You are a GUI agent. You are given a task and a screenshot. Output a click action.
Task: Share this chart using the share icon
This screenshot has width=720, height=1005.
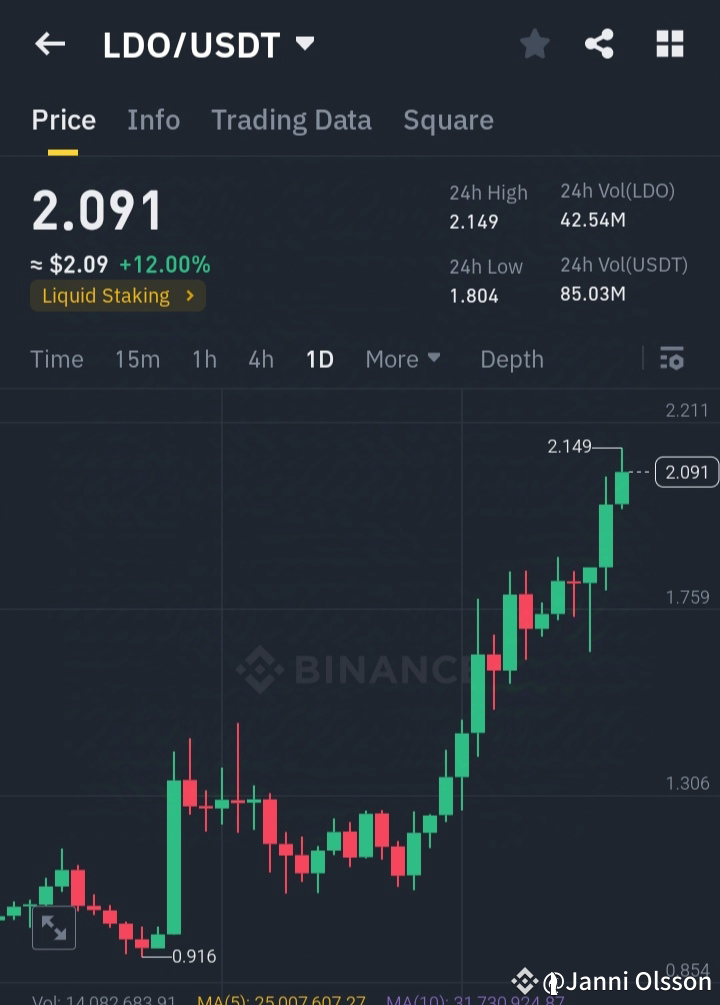point(599,43)
